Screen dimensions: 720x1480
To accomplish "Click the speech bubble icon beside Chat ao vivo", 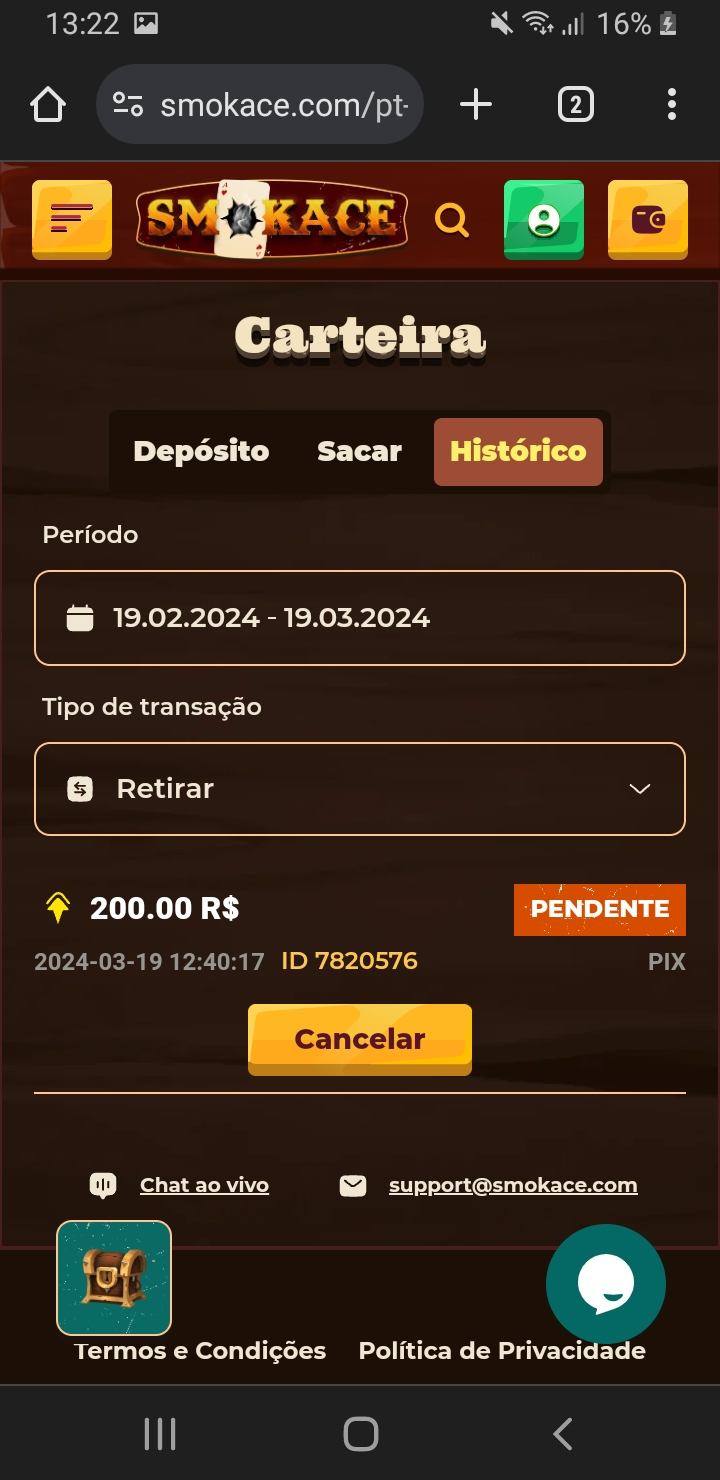I will click(104, 1184).
